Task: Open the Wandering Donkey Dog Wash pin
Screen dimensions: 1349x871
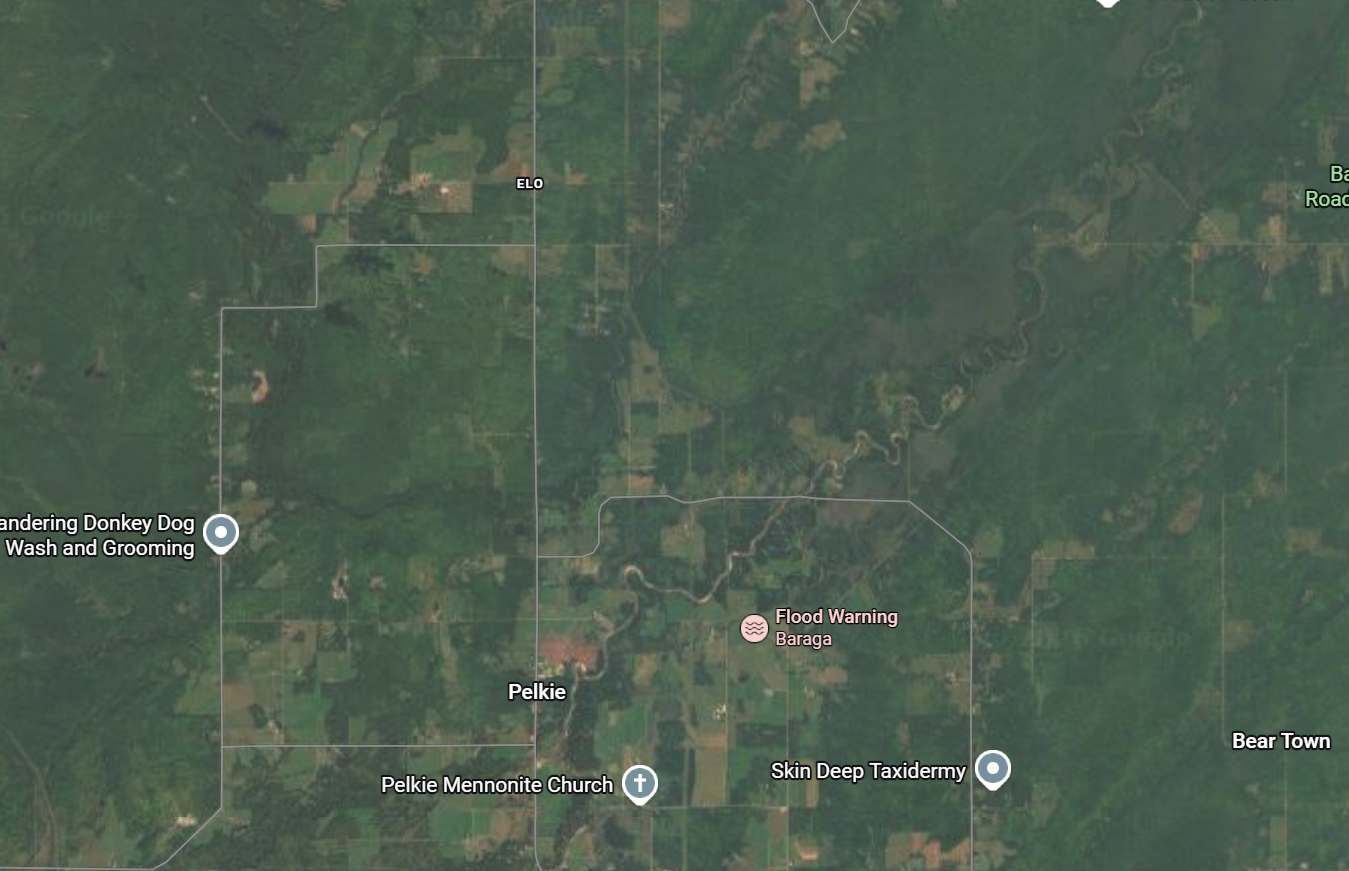Action: (221, 533)
